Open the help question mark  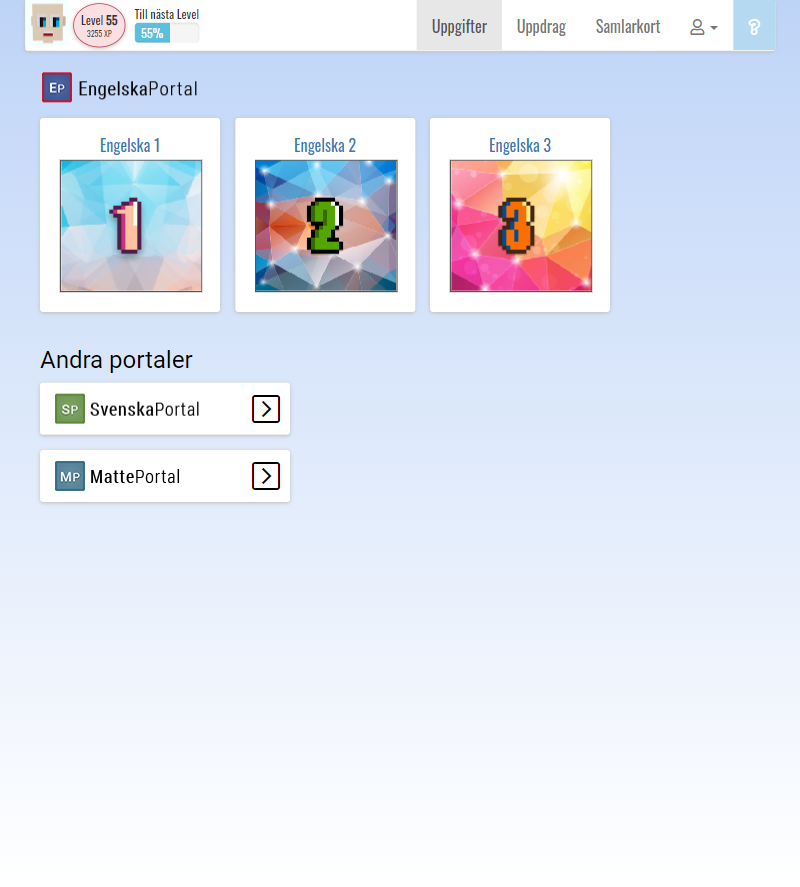[x=754, y=27]
